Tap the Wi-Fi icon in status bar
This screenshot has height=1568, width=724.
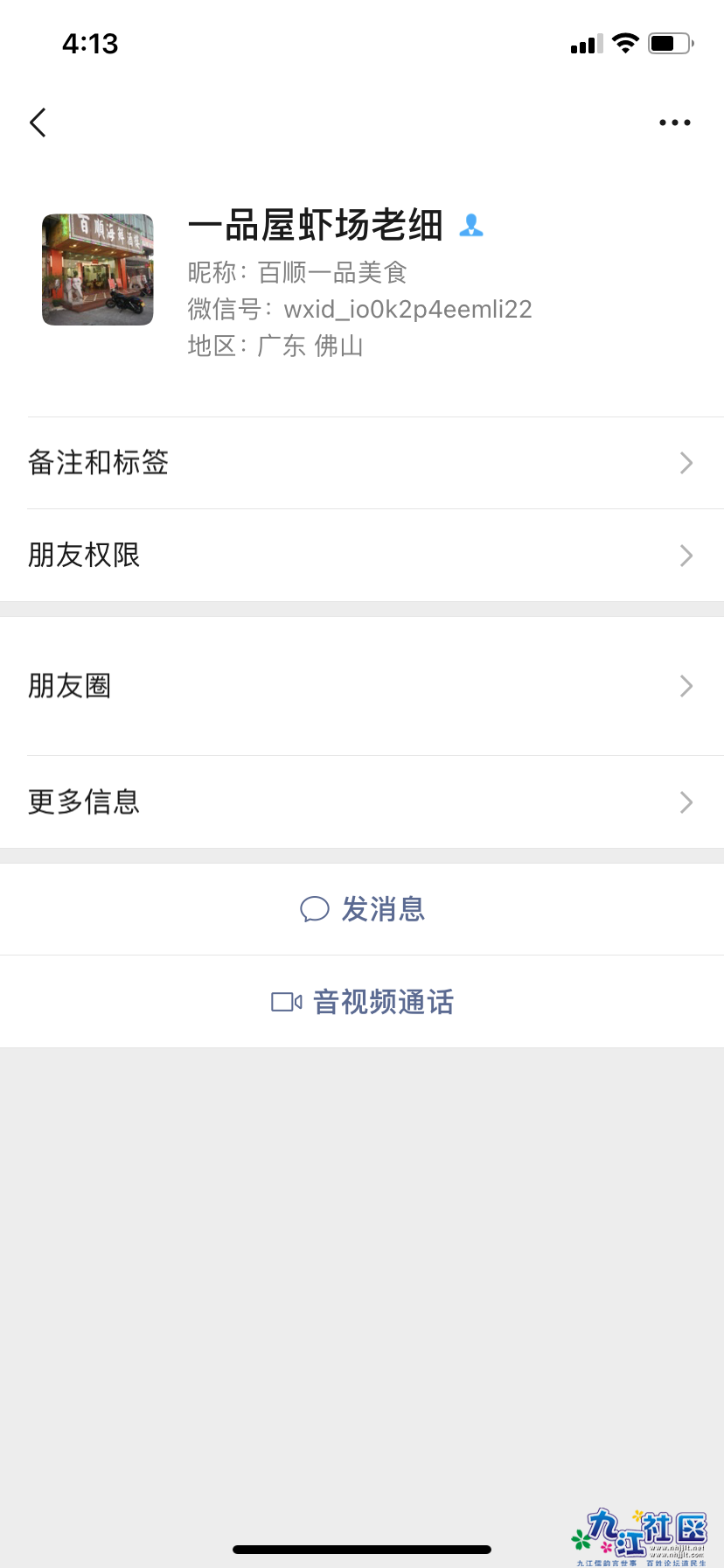pyautogui.click(x=624, y=43)
